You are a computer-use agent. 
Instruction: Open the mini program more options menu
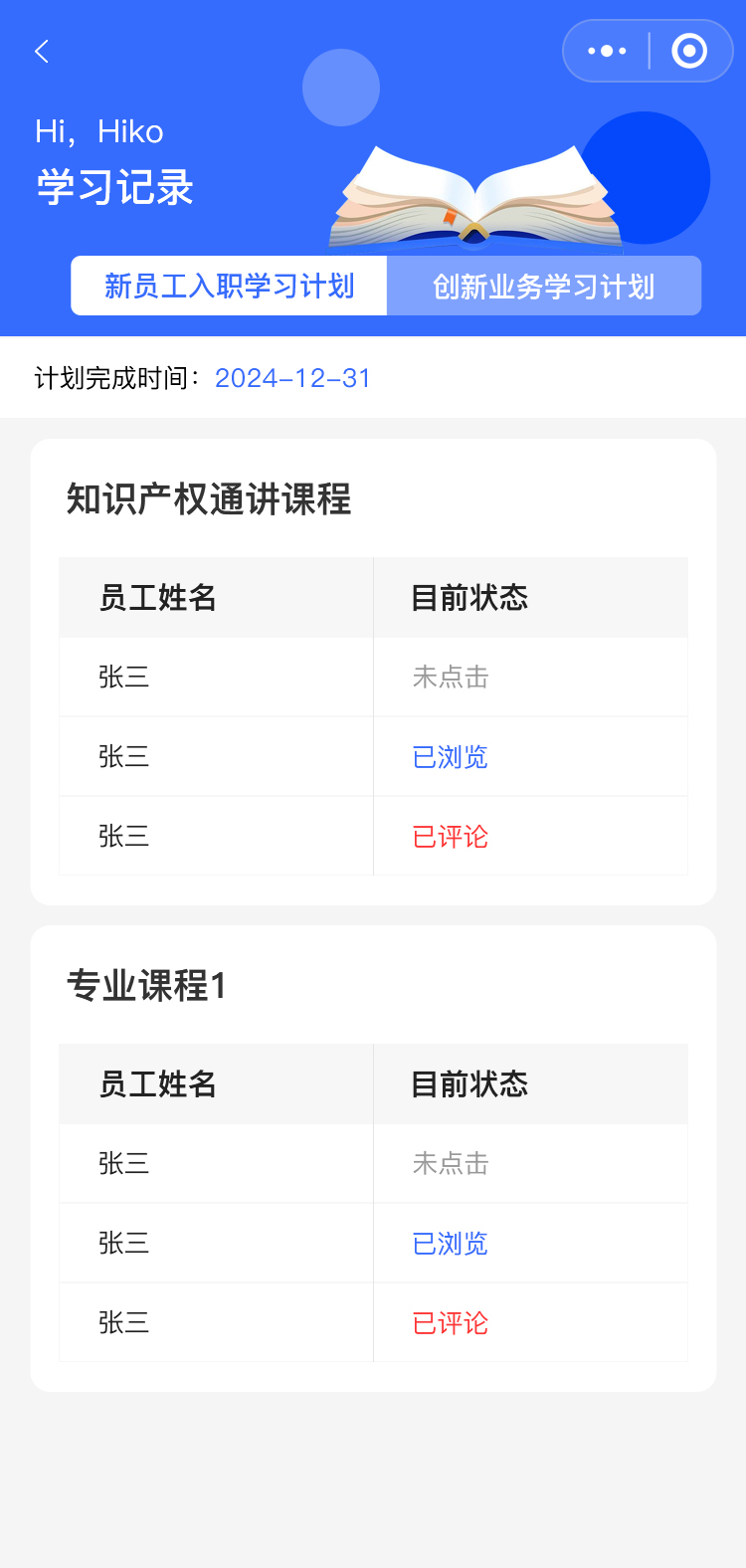tap(607, 51)
